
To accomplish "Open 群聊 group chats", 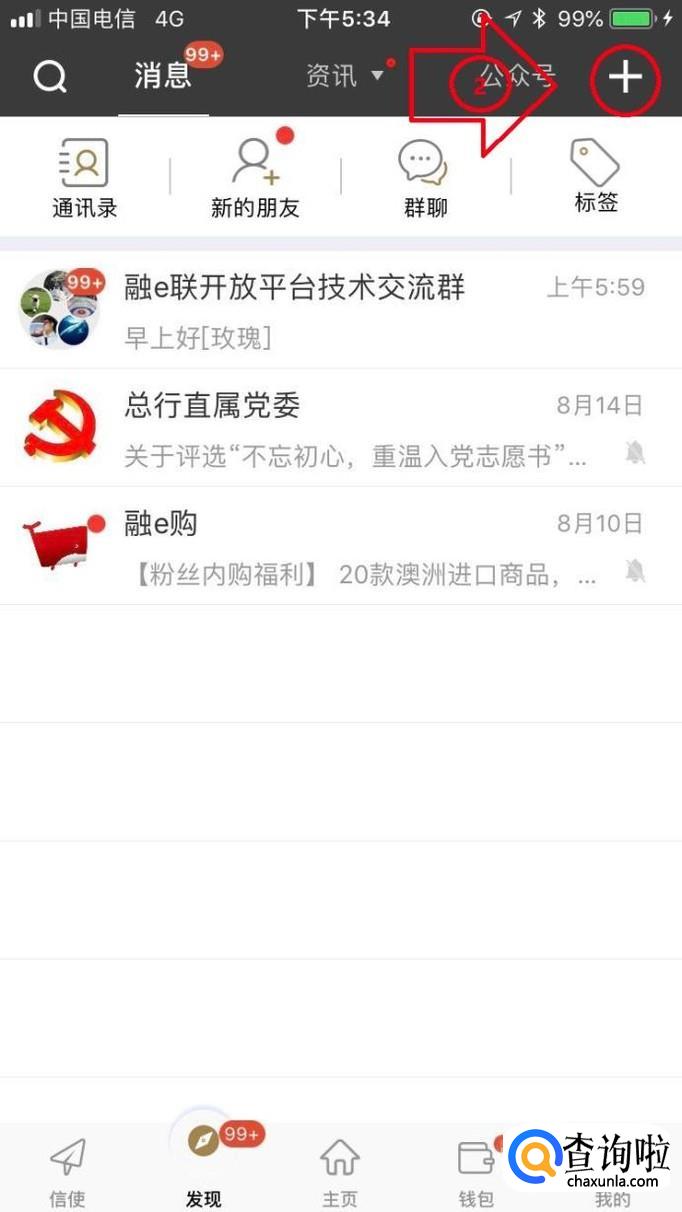I will click(425, 178).
